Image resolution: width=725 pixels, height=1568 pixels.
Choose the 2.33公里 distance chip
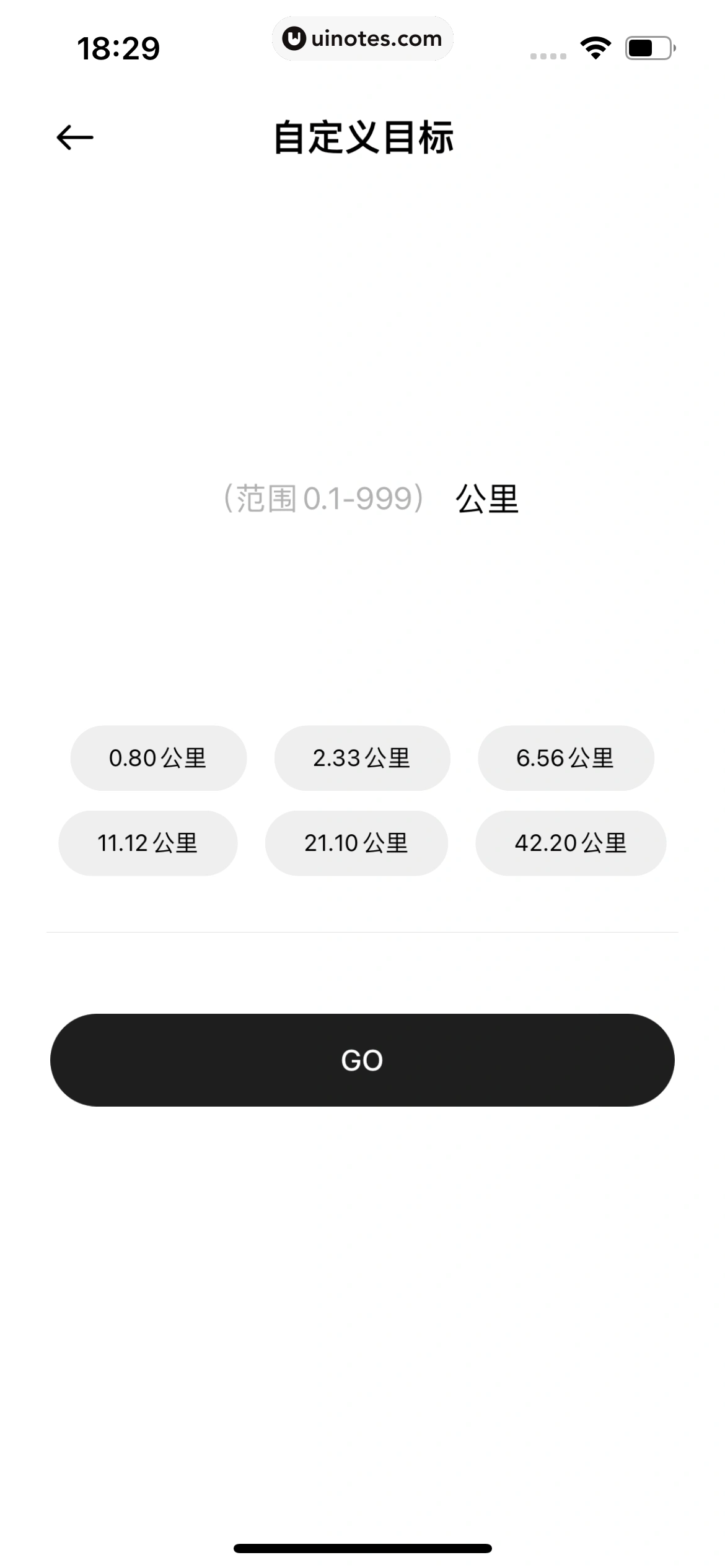[362, 758]
